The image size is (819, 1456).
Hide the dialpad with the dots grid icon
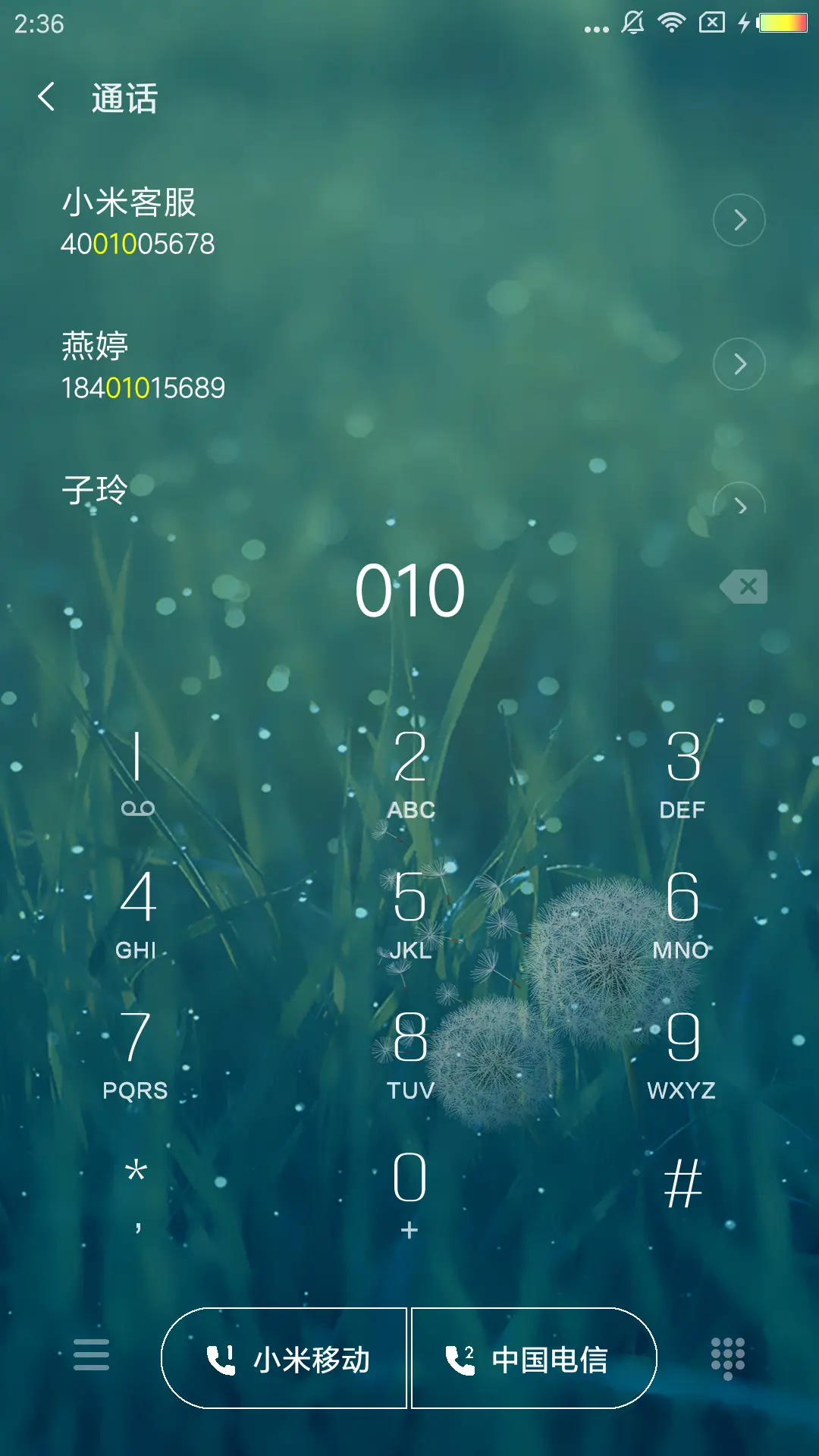(728, 1360)
